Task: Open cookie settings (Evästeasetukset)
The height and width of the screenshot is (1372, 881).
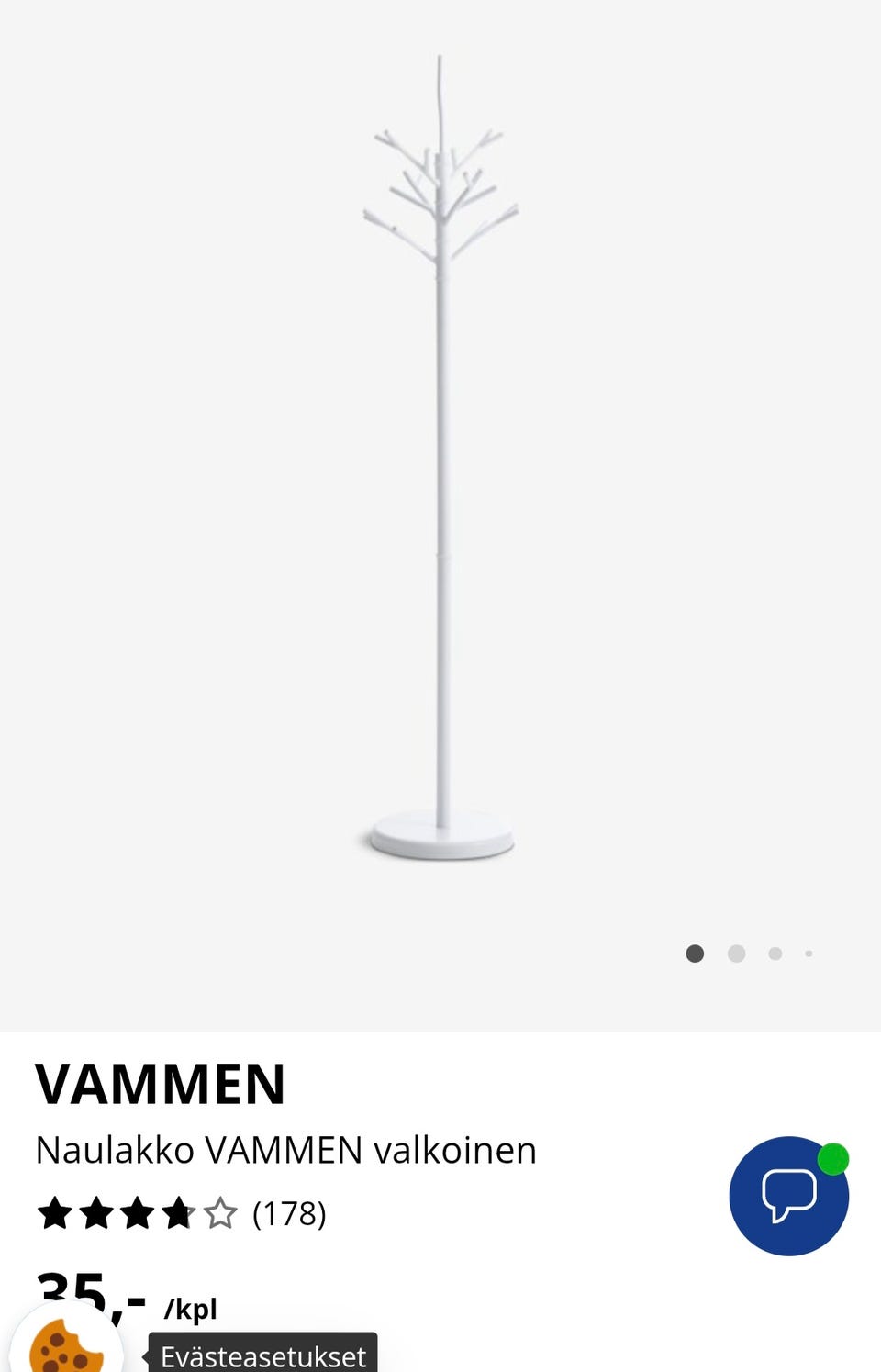Action: pos(262,1355)
